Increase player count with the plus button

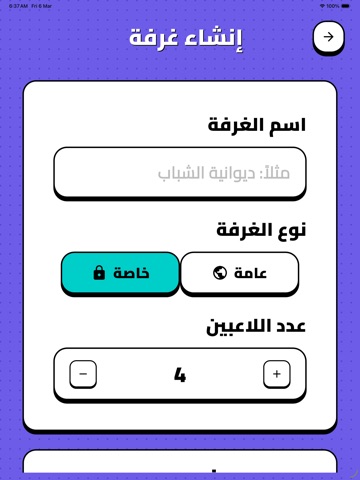click(277, 374)
